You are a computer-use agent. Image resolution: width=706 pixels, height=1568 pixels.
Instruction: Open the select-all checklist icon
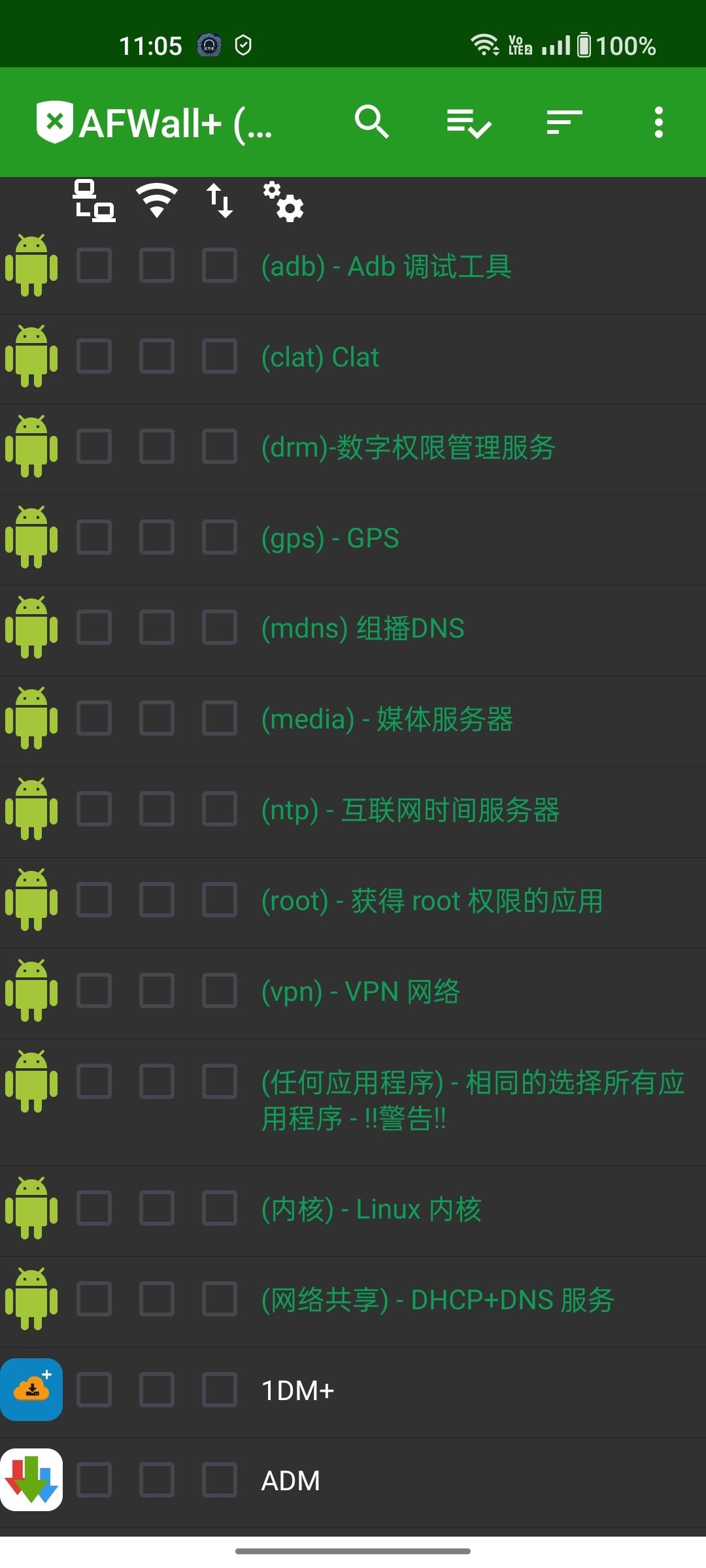point(469,122)
